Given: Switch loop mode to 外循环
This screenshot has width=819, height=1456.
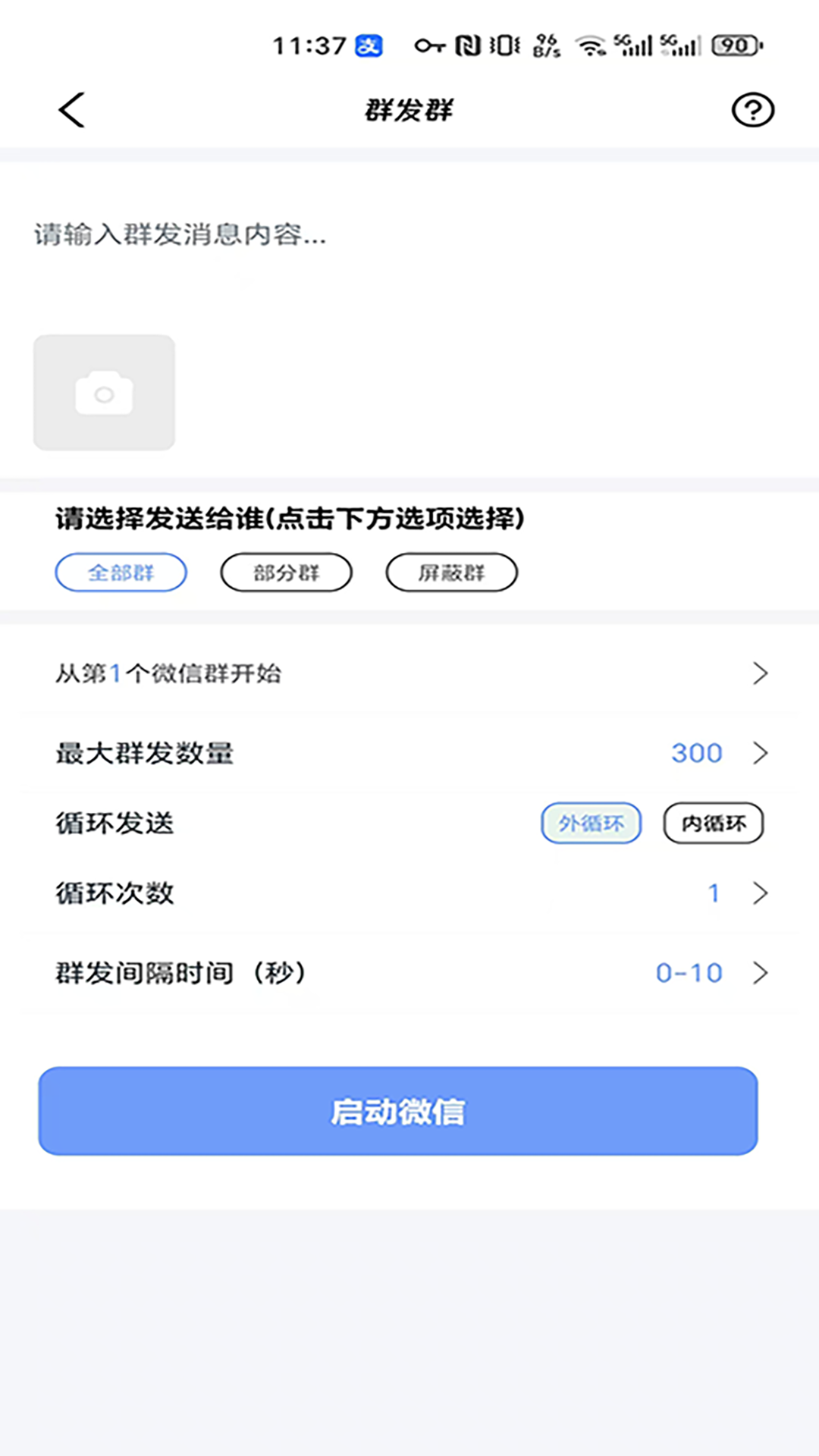Looking at the screenshot, I should (591, 823).
